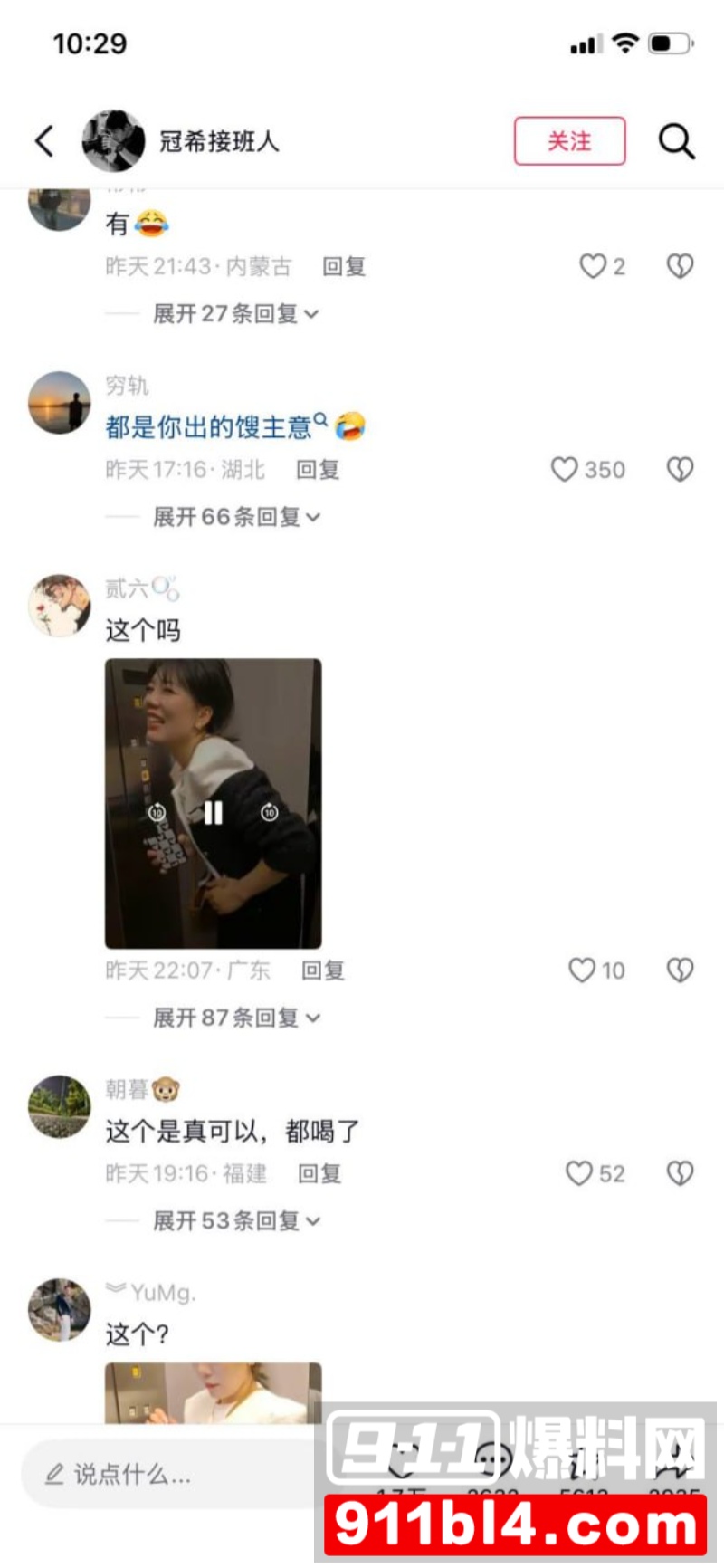Open the 说点什么 comment input field
This screenshot has width=724, height=1568.
(x=163, y=1475)
